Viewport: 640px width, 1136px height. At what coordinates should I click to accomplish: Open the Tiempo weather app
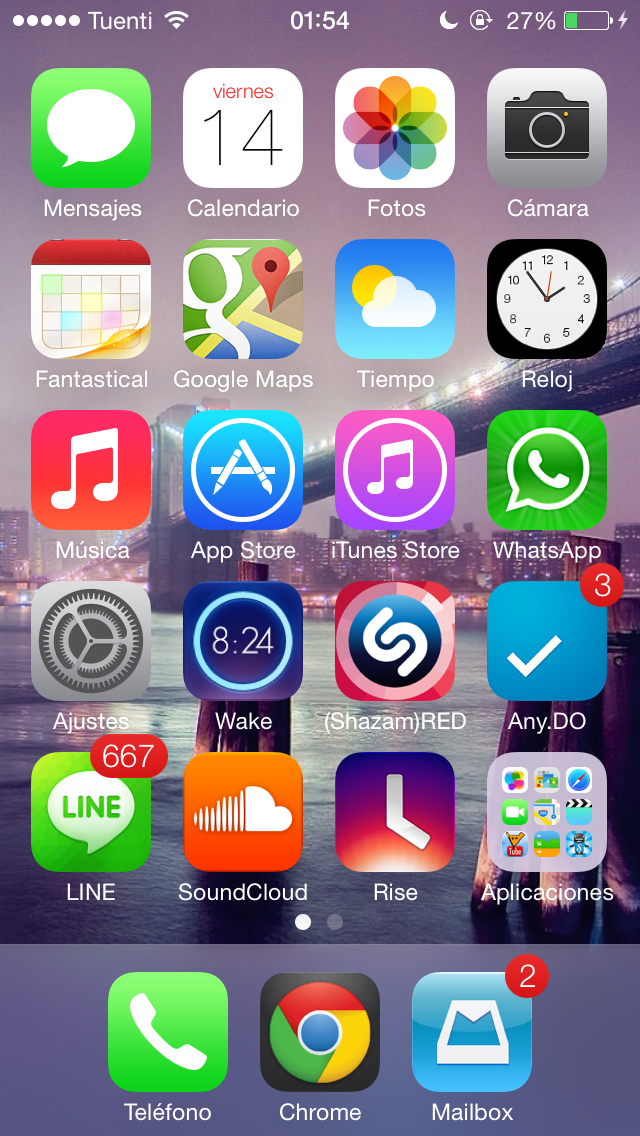coord(395,299)
